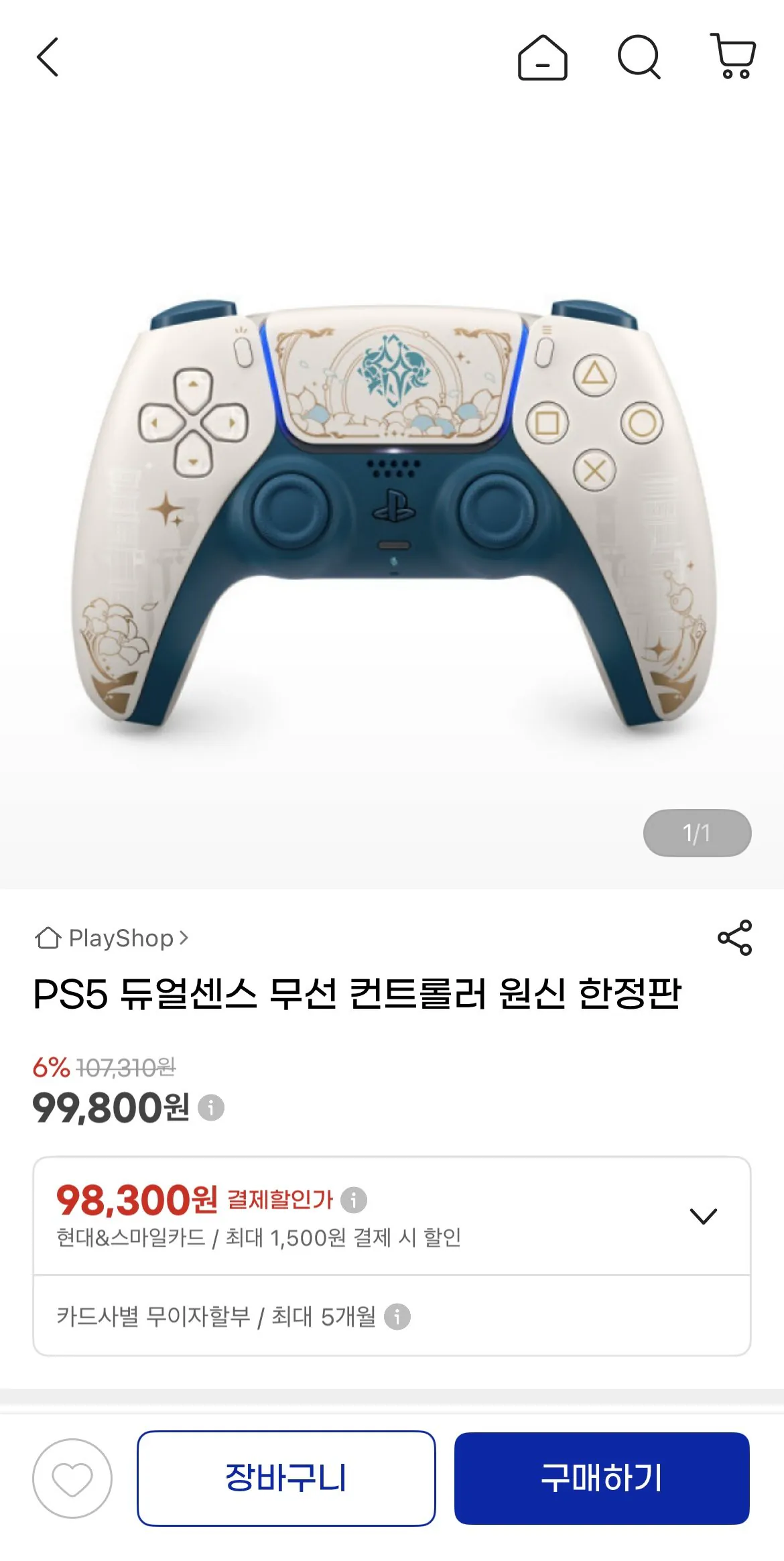Tap the PS5 controller product image
784x1561 pixels.
(392, 516)
